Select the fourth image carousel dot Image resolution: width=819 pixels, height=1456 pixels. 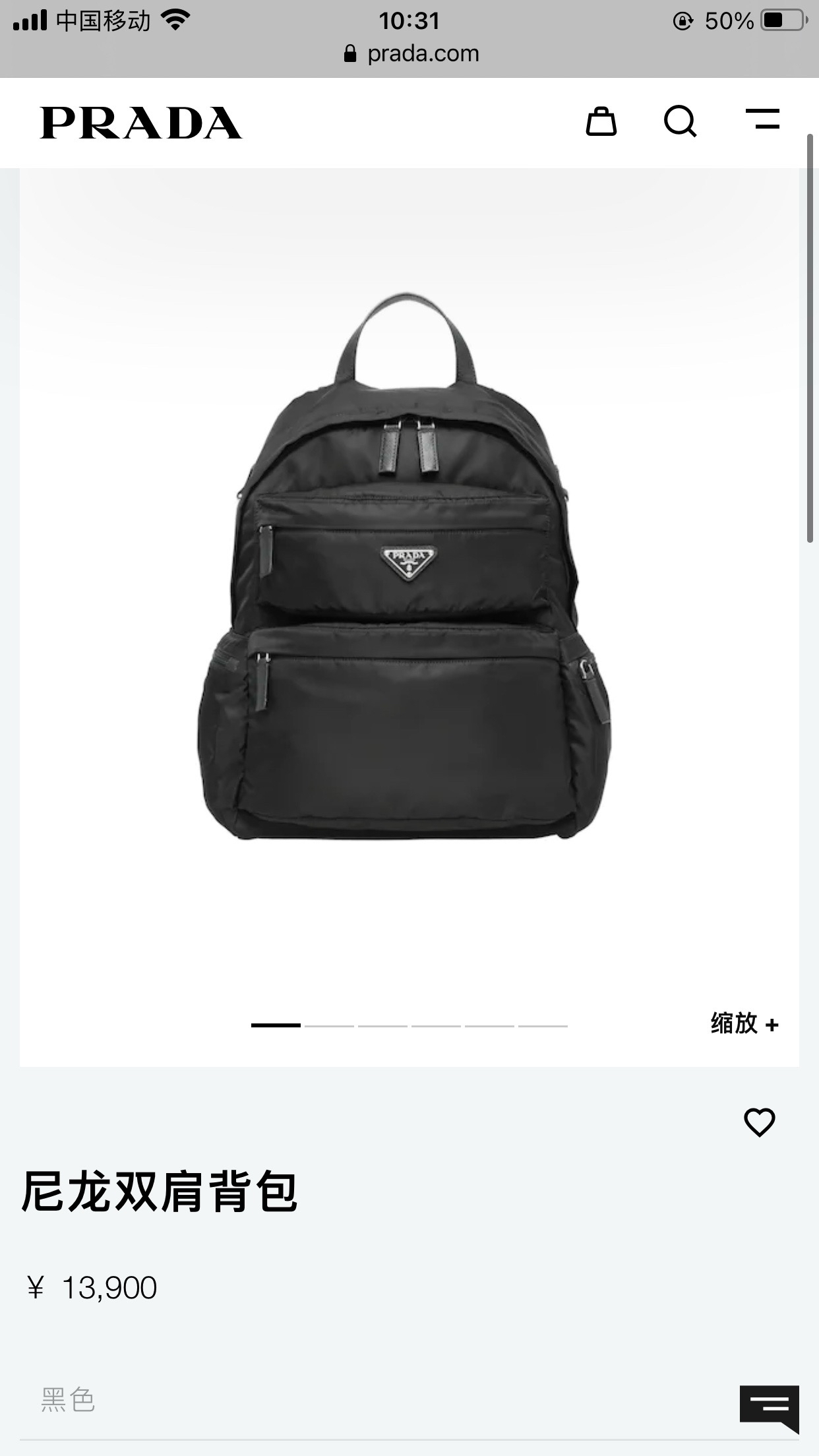pos(435,1026)
